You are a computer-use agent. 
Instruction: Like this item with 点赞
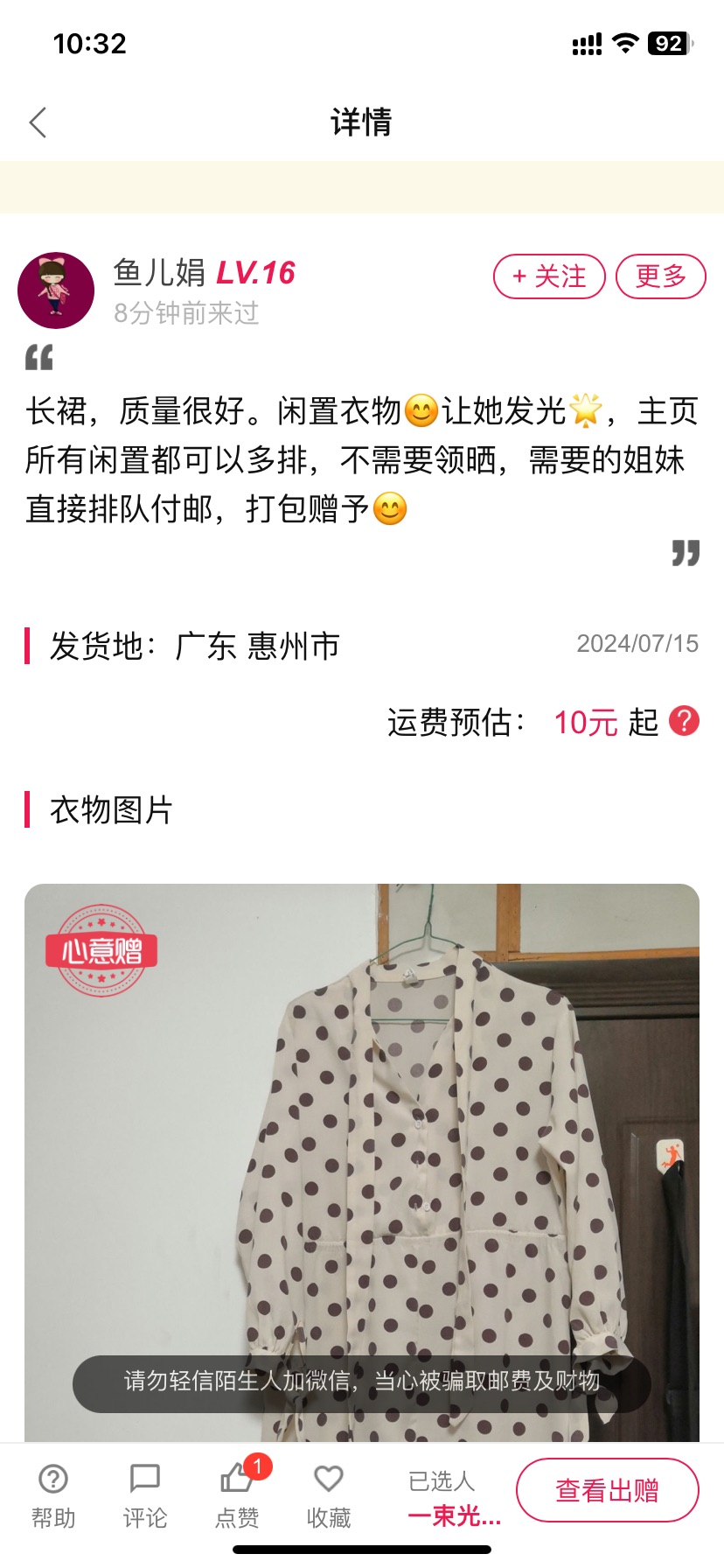(237, 1496)
